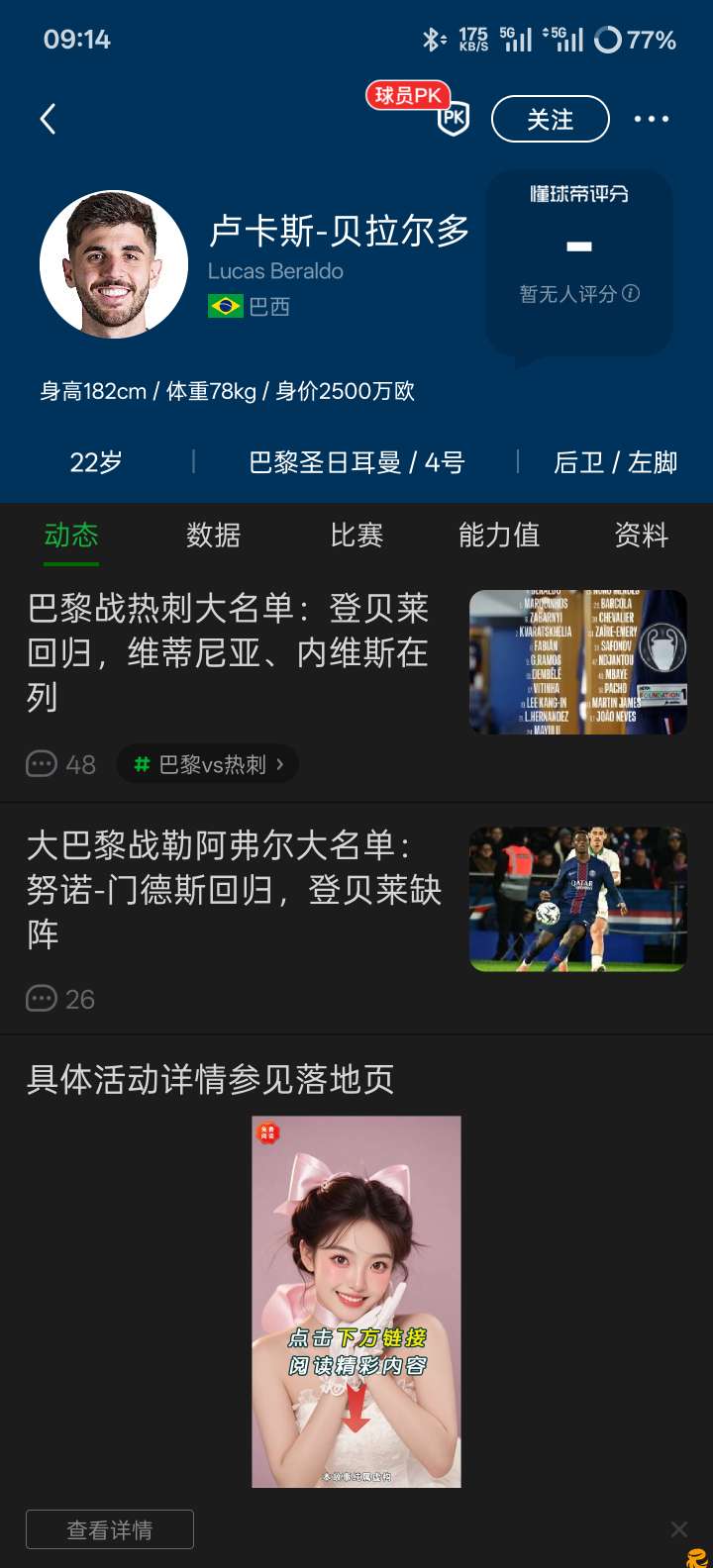Open the 巴黎圣日耳曼 / 4号 team info
The image size is (713, 1568).
[356, 462]
